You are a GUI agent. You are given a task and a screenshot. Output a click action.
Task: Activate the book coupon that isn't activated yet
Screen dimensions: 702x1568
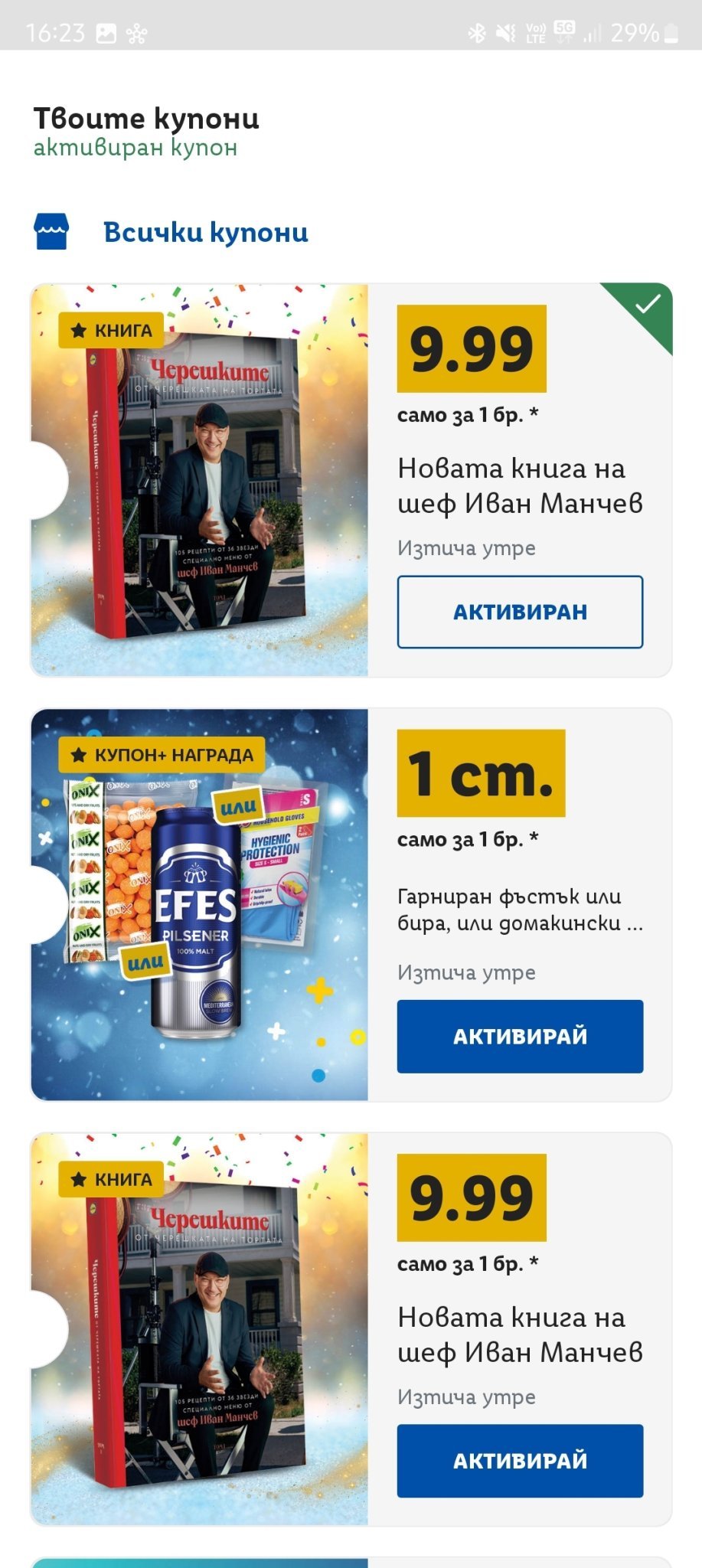520,1460
